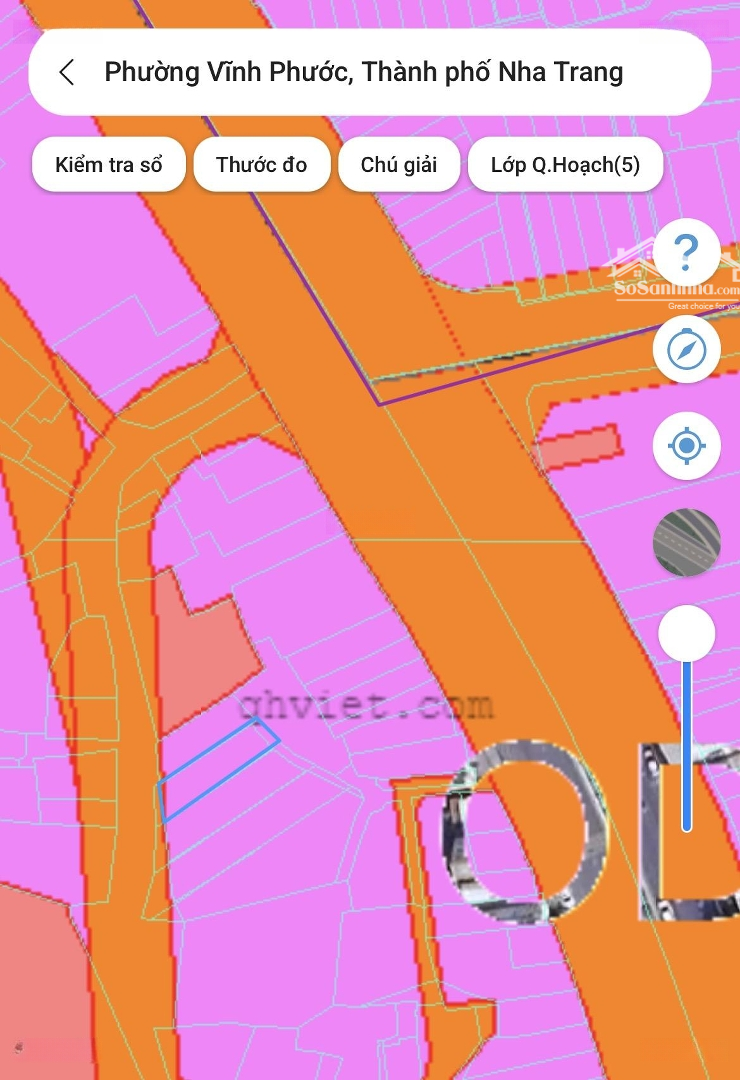Open the question mark help button
The image size is (740, 1080).
[687, 252]
